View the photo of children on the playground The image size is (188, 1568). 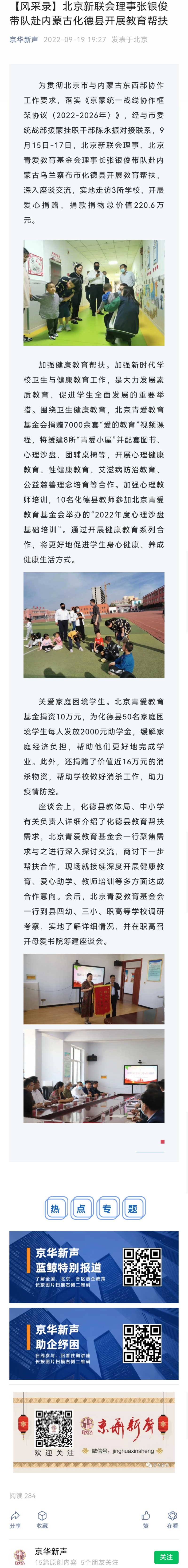pos(94,625)
